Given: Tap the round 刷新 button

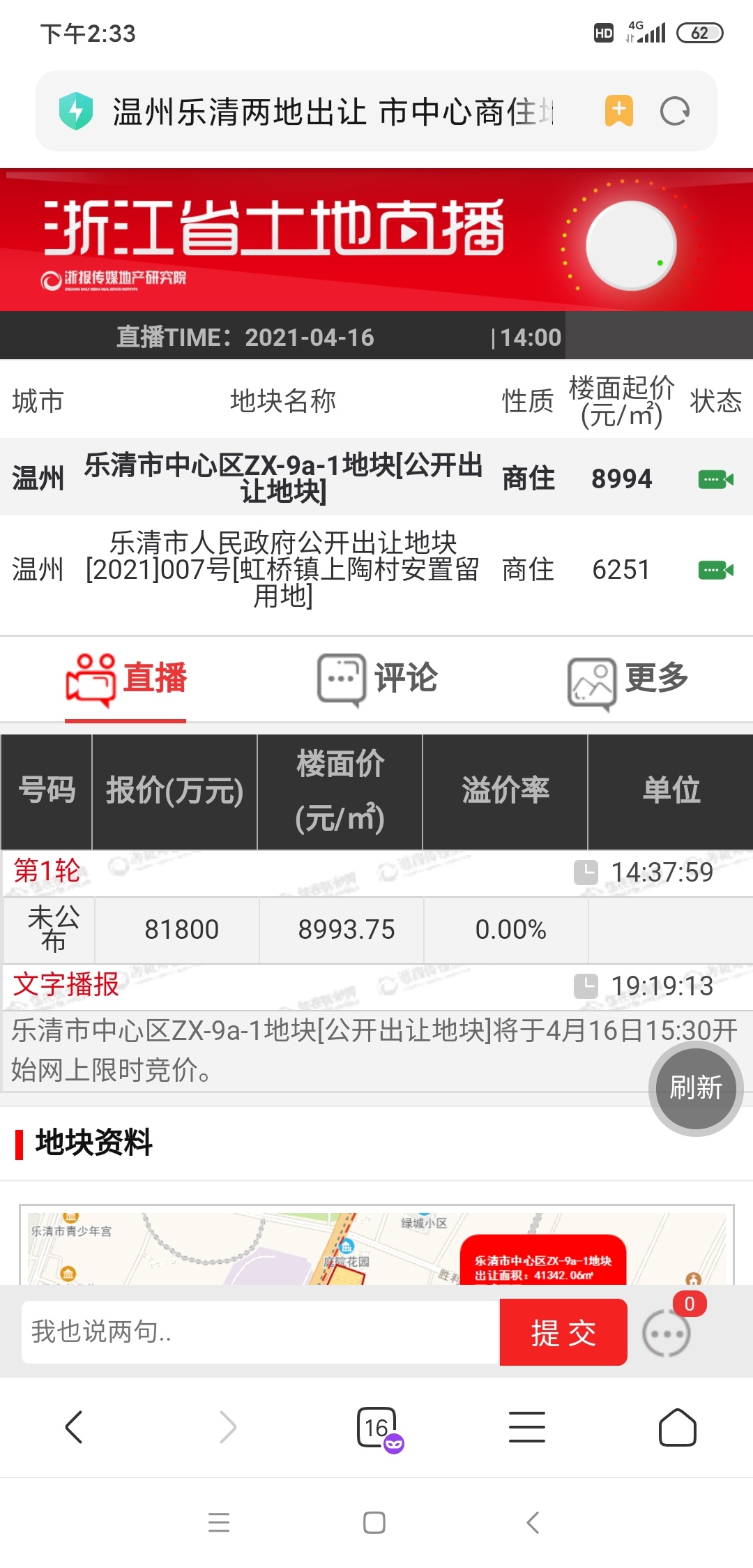Looking at the screenshot, I should (695, 1087).
